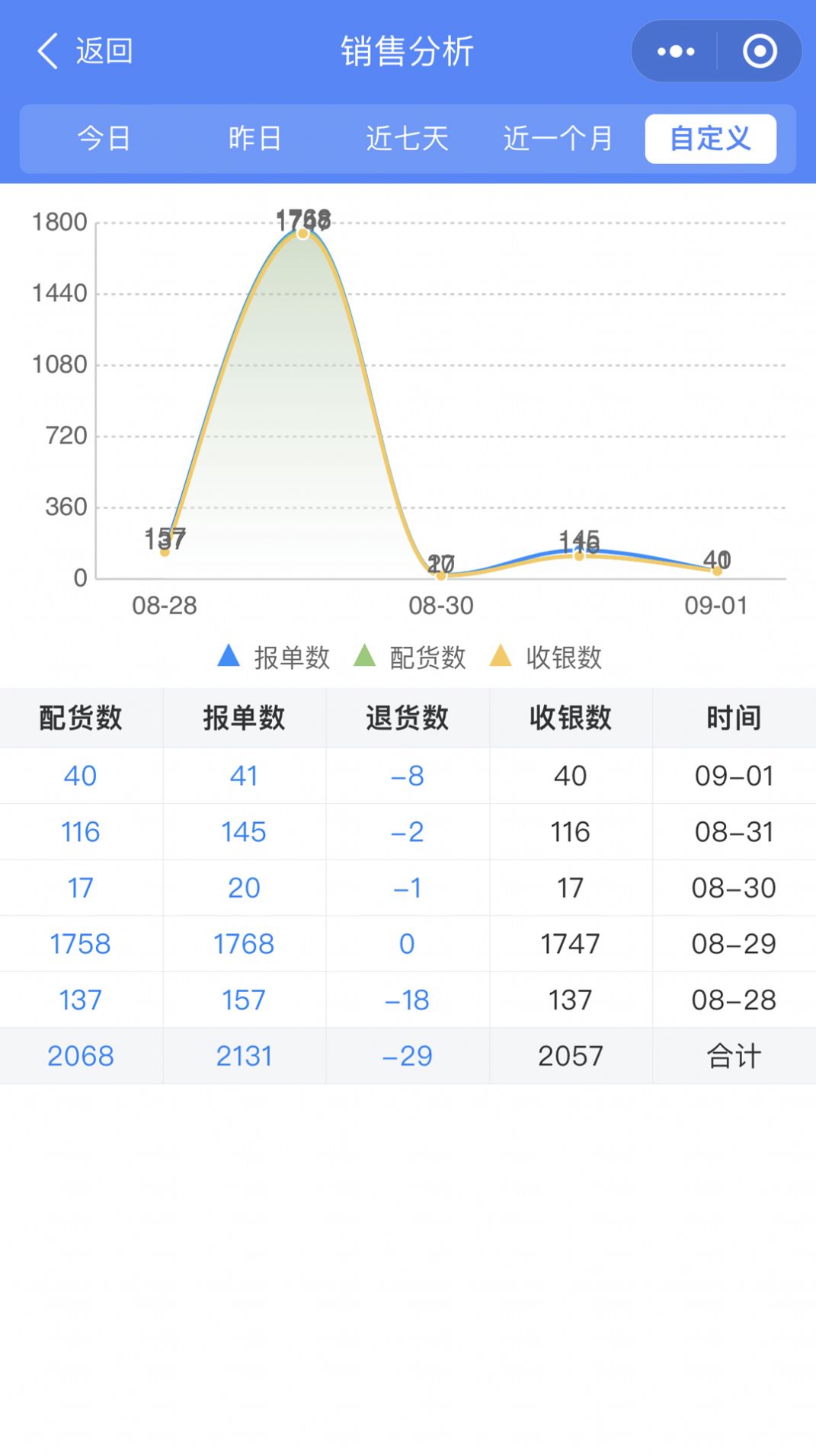Select the 近七天 date range tab
This screenshot has width=816, height=1456.
tap(406, 139)
